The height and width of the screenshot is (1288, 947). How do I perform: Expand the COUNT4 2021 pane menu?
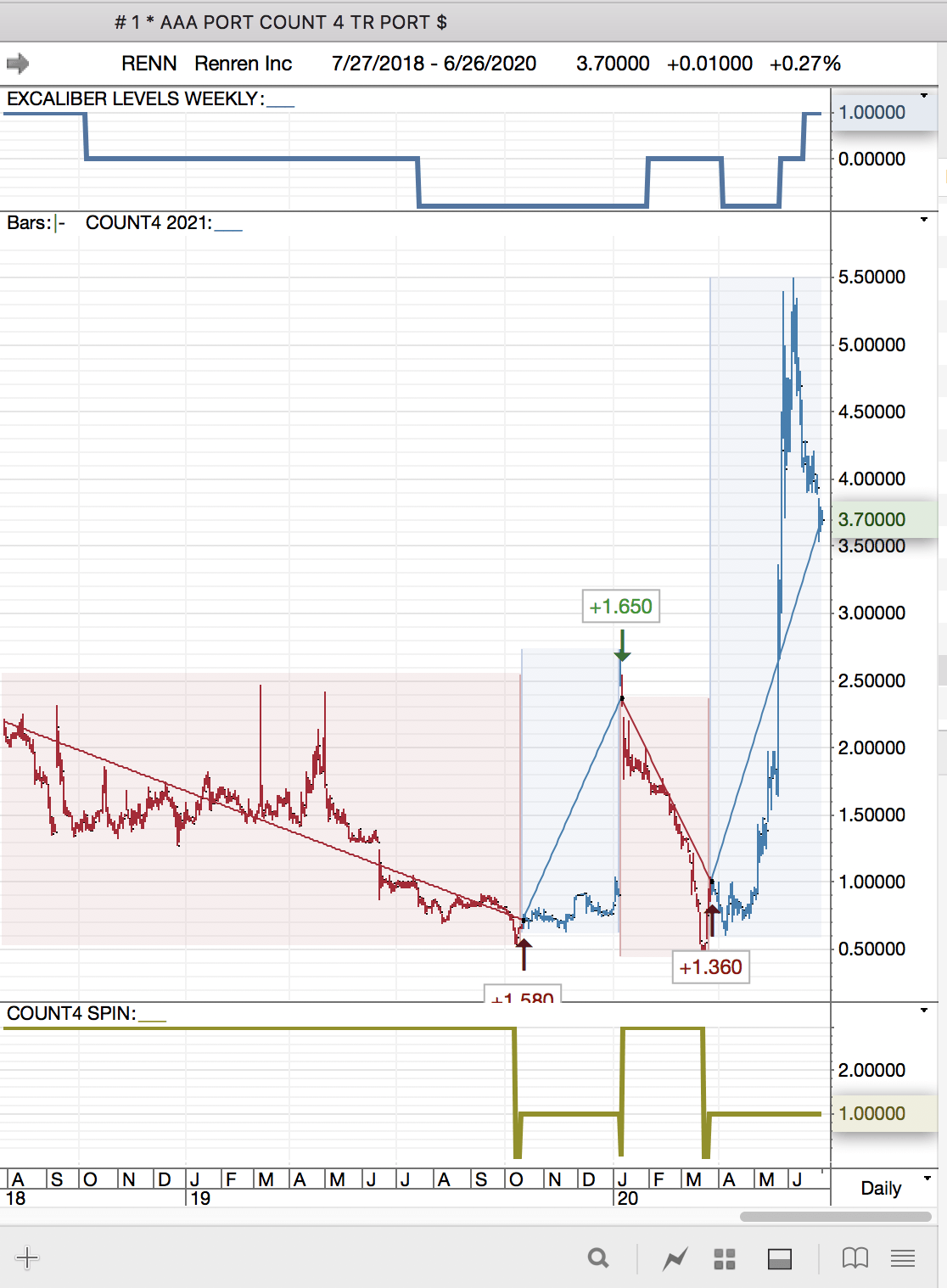pos(924,220)
